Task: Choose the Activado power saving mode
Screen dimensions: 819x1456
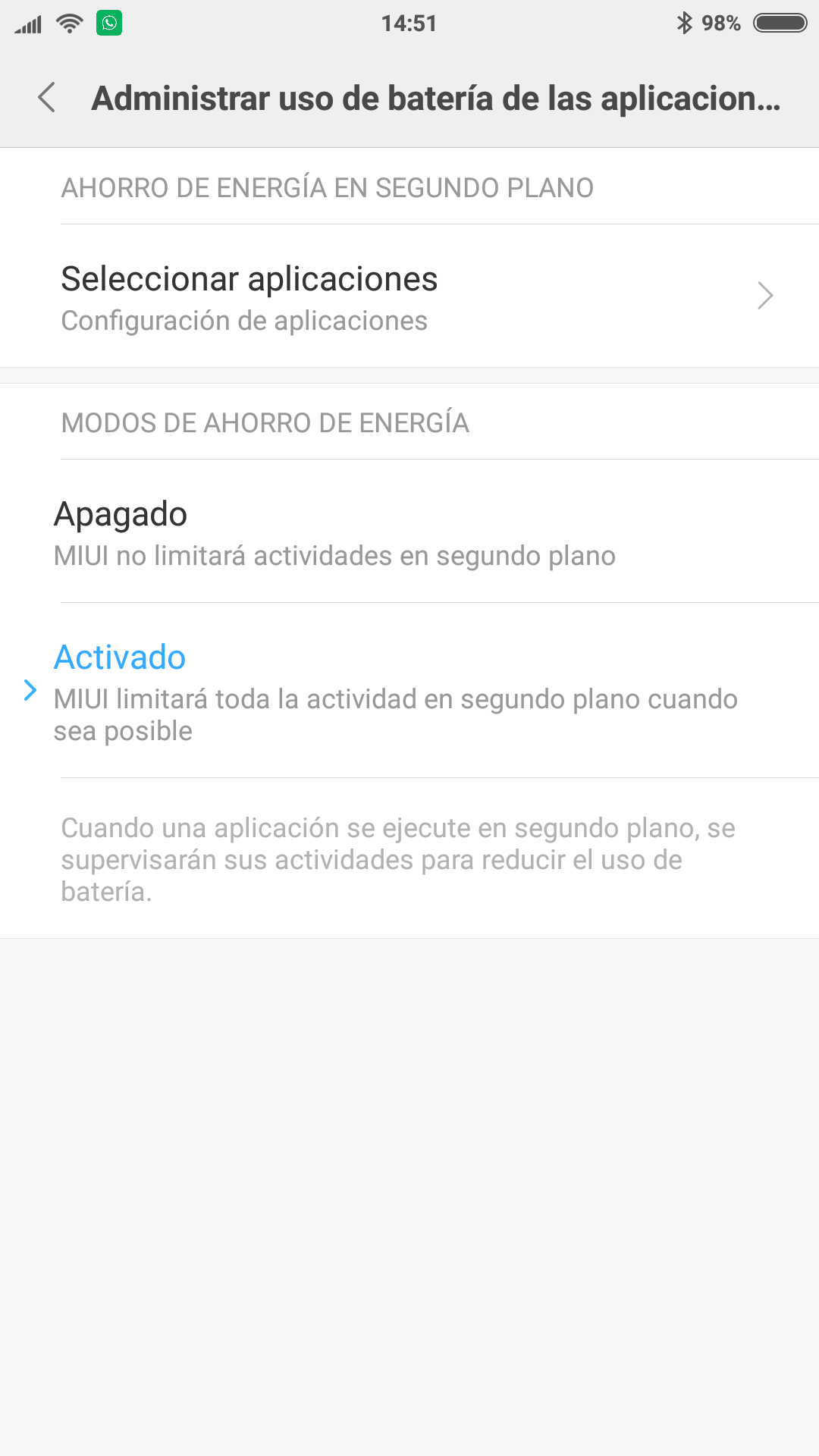Action: 409,691
